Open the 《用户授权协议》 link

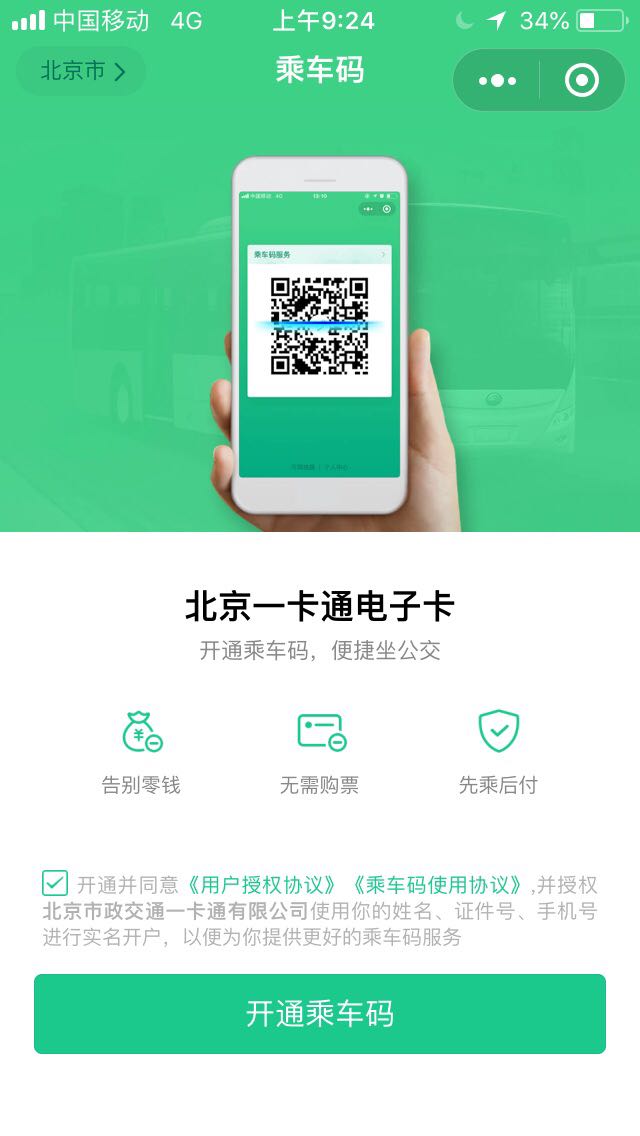click(260, 885)
